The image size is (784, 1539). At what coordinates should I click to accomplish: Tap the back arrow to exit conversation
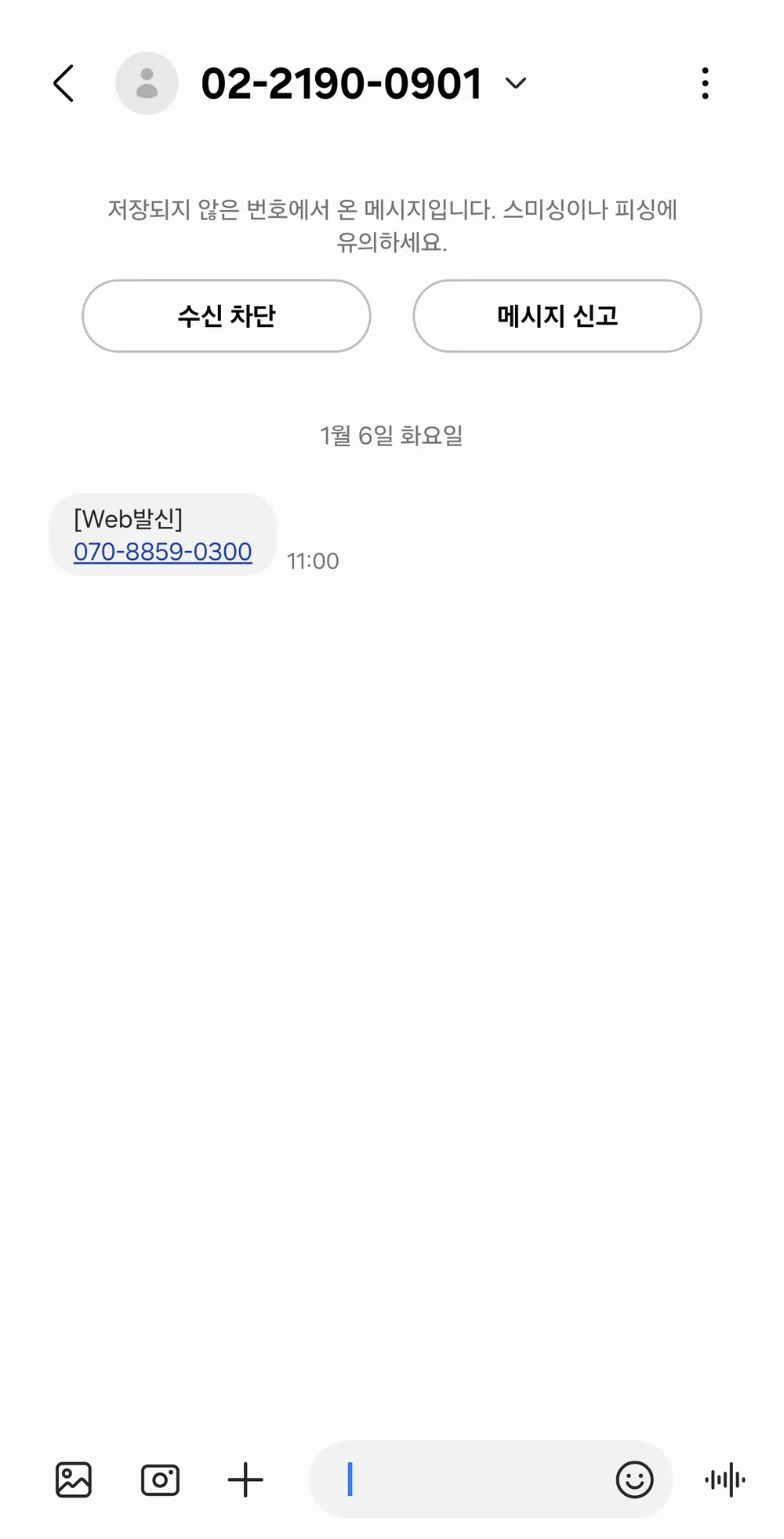(64, 82)
